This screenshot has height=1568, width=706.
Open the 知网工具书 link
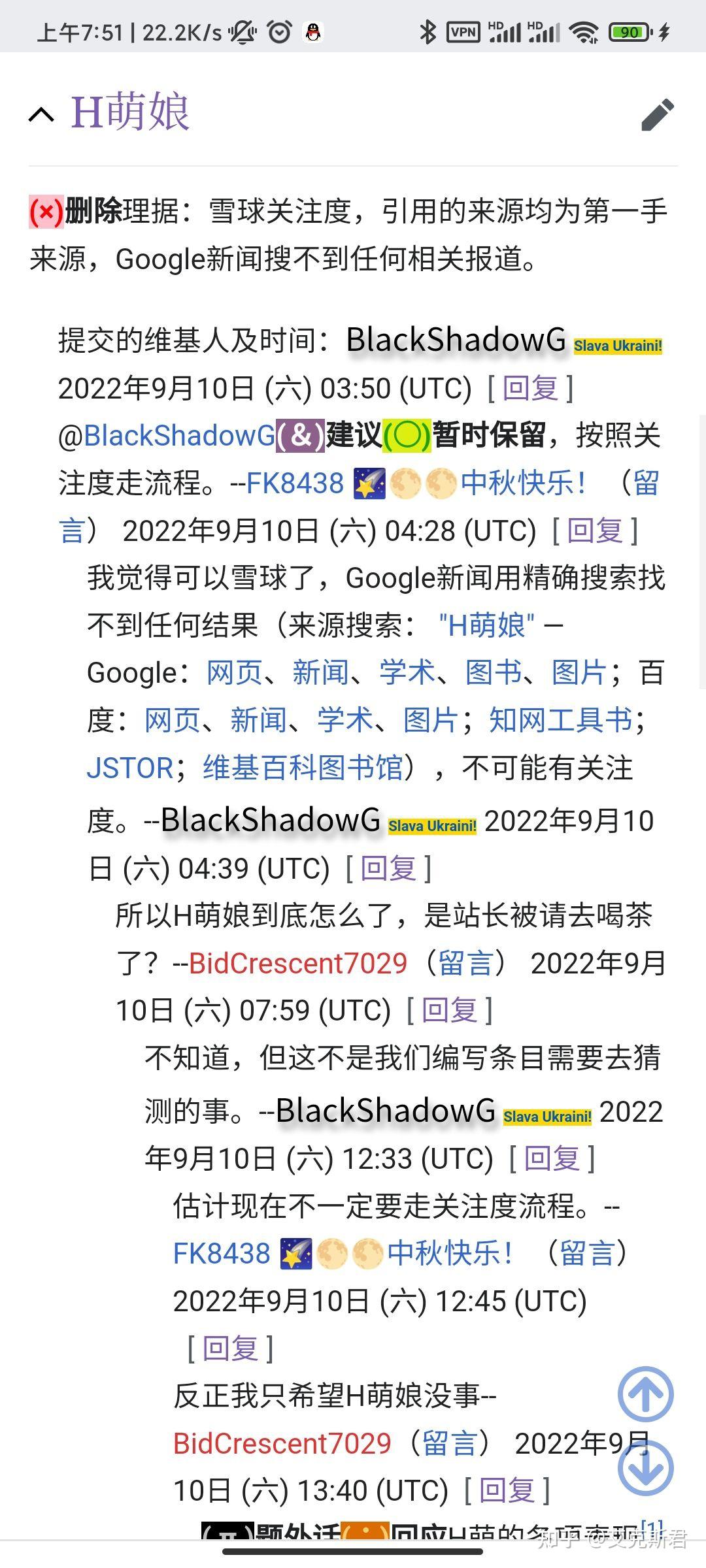tap(559, 719)
